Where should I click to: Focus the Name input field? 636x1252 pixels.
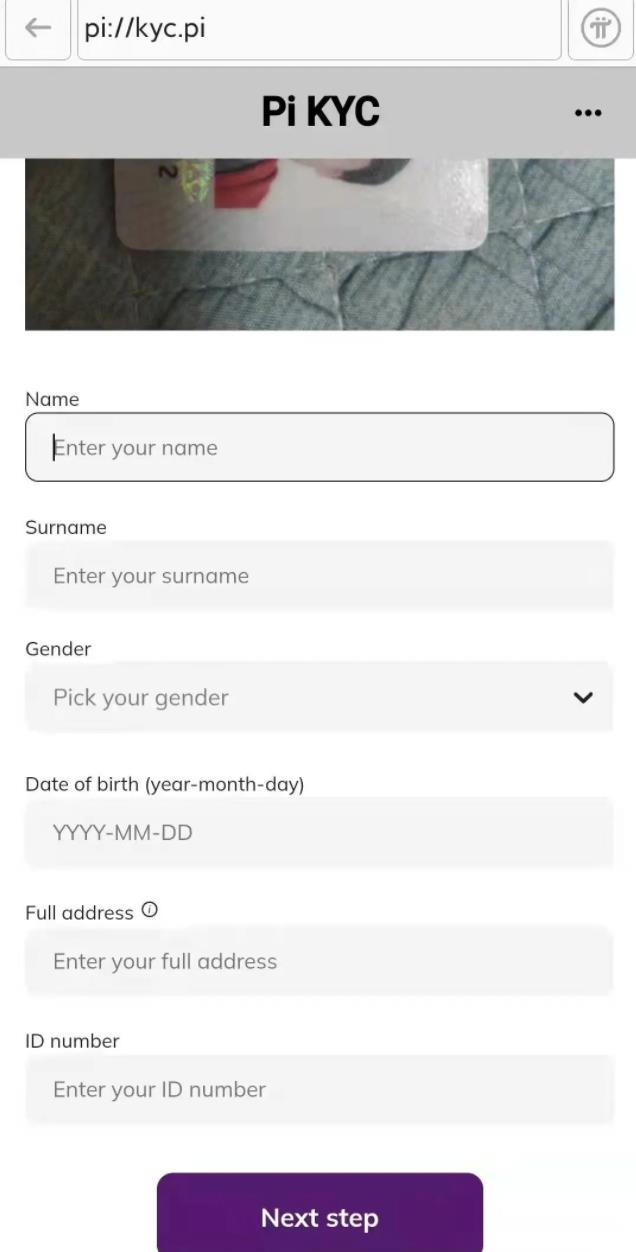(x=319, y=447)
